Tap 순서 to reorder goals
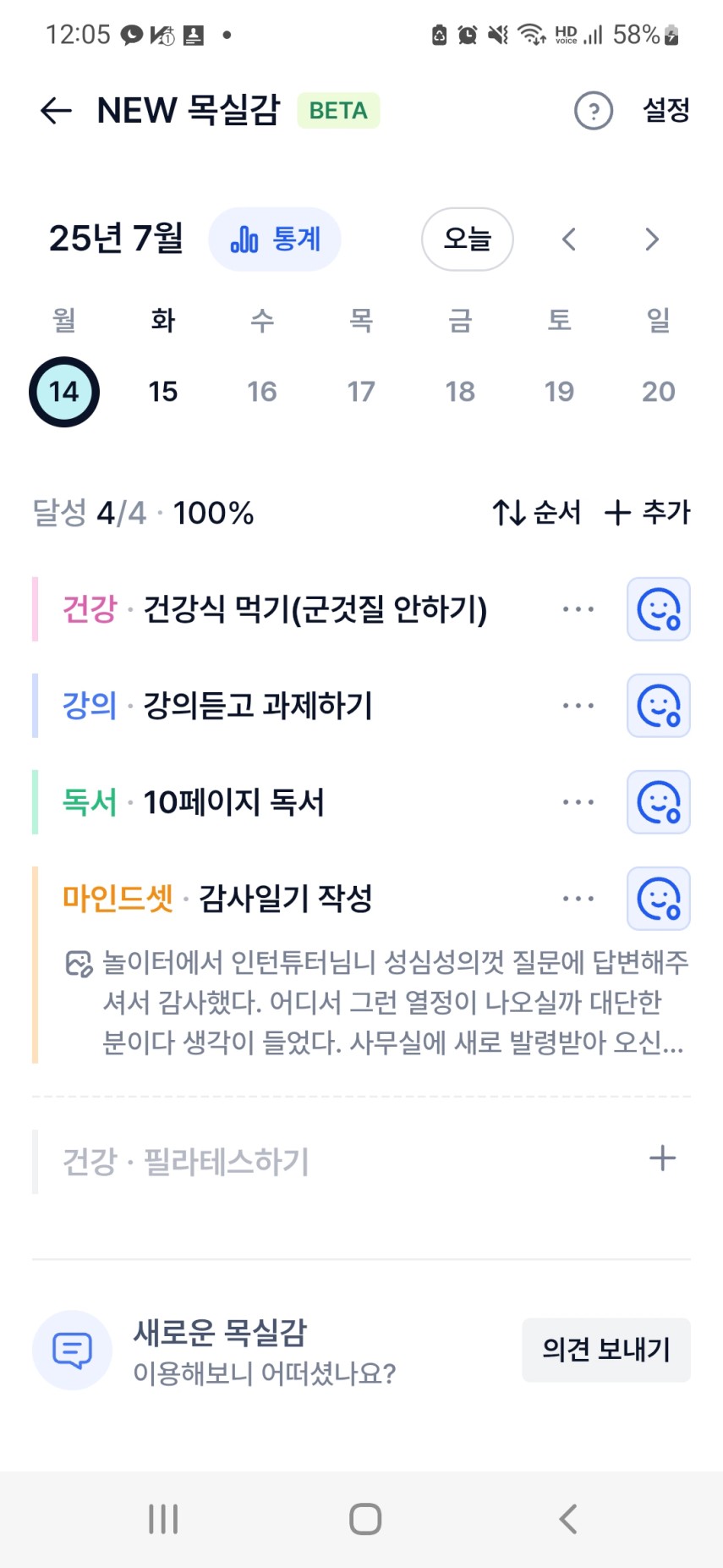 point(537,512)
